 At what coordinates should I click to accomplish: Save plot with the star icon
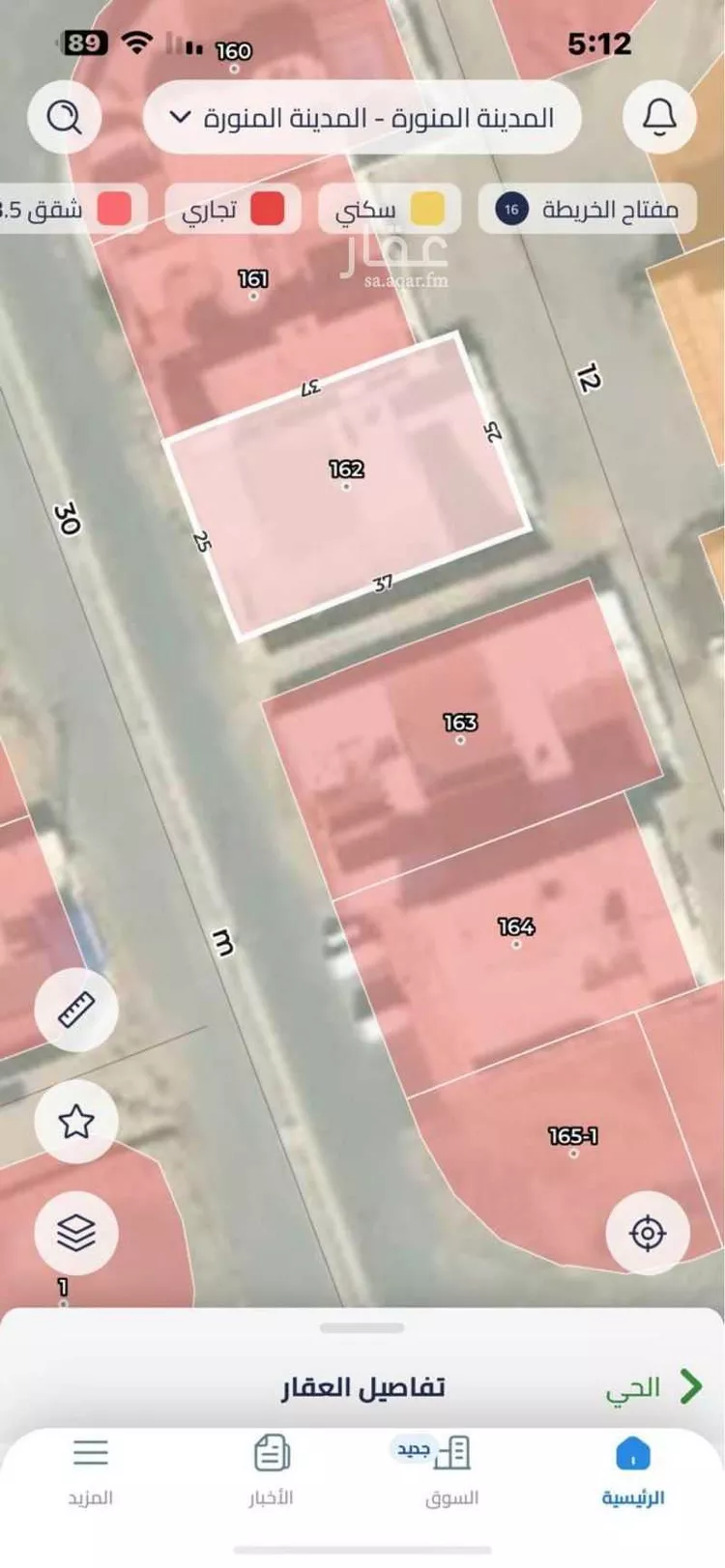76,1122
